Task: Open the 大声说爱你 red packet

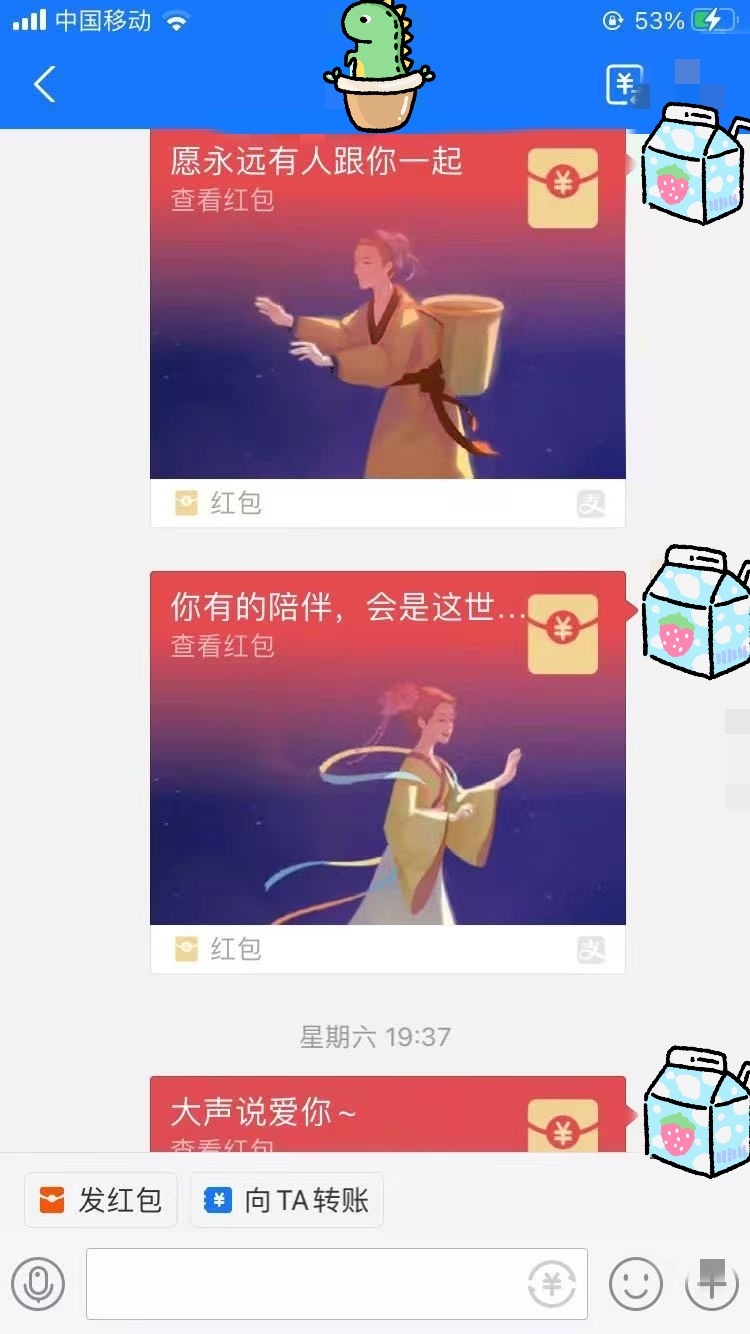Action: point(387,1114)
